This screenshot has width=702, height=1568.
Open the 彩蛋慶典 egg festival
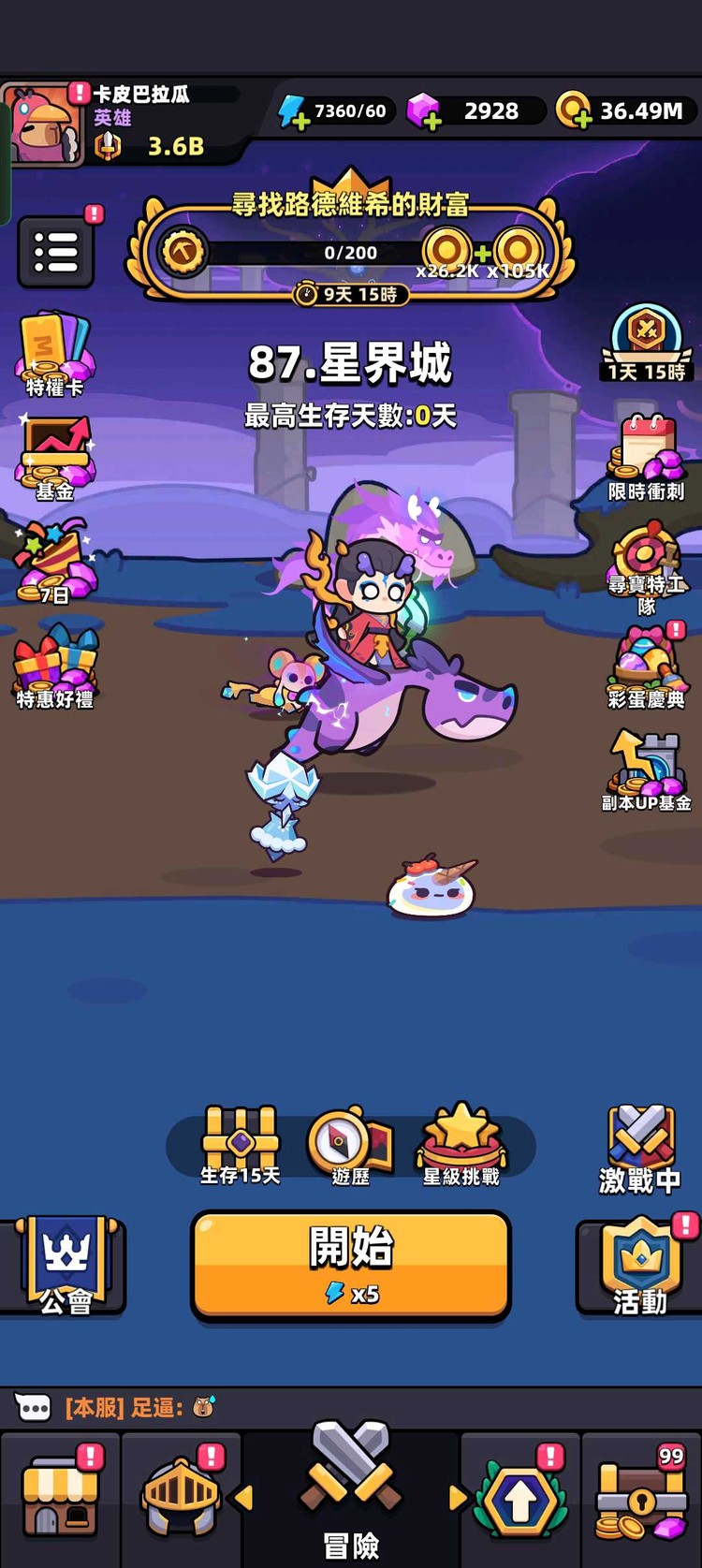[x=646, y=667]
